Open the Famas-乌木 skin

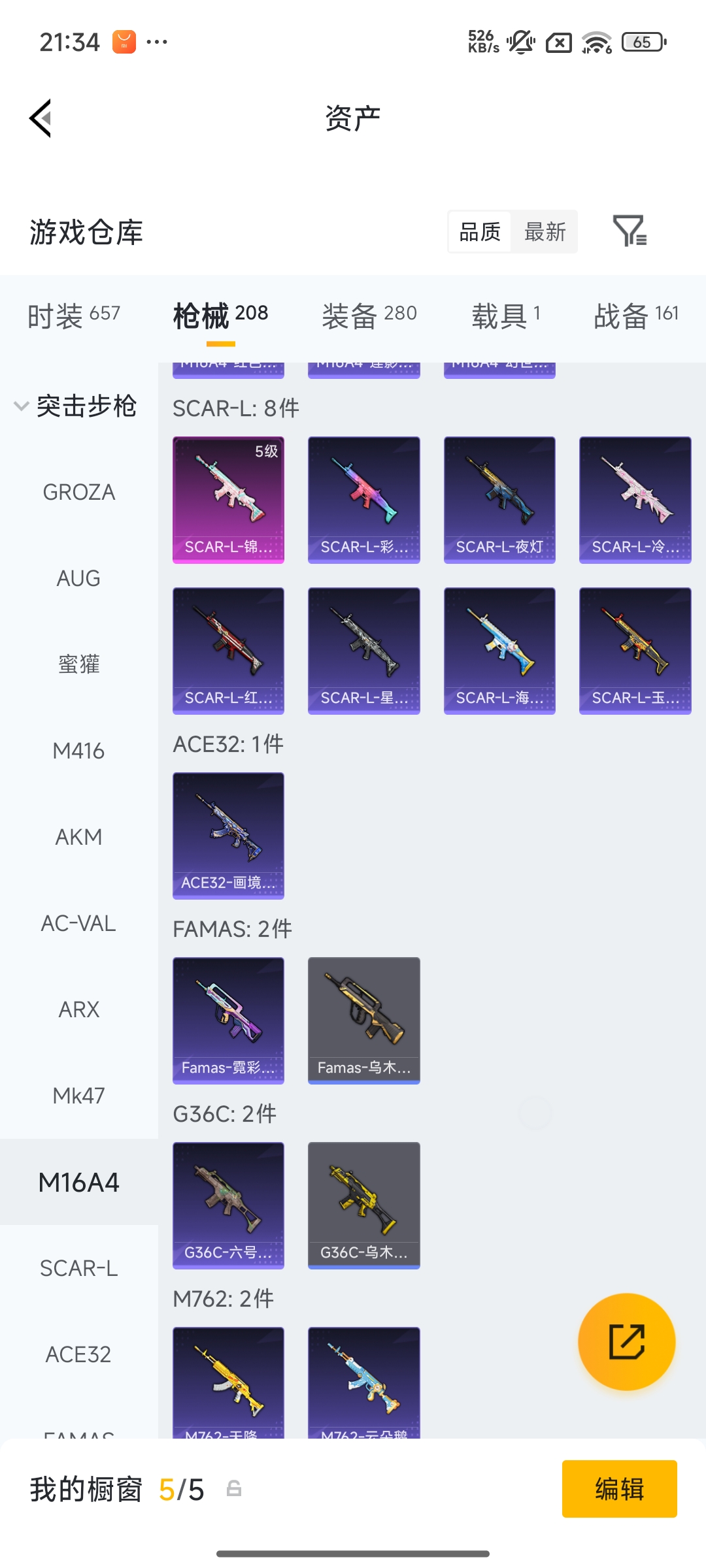[363, 1021]
